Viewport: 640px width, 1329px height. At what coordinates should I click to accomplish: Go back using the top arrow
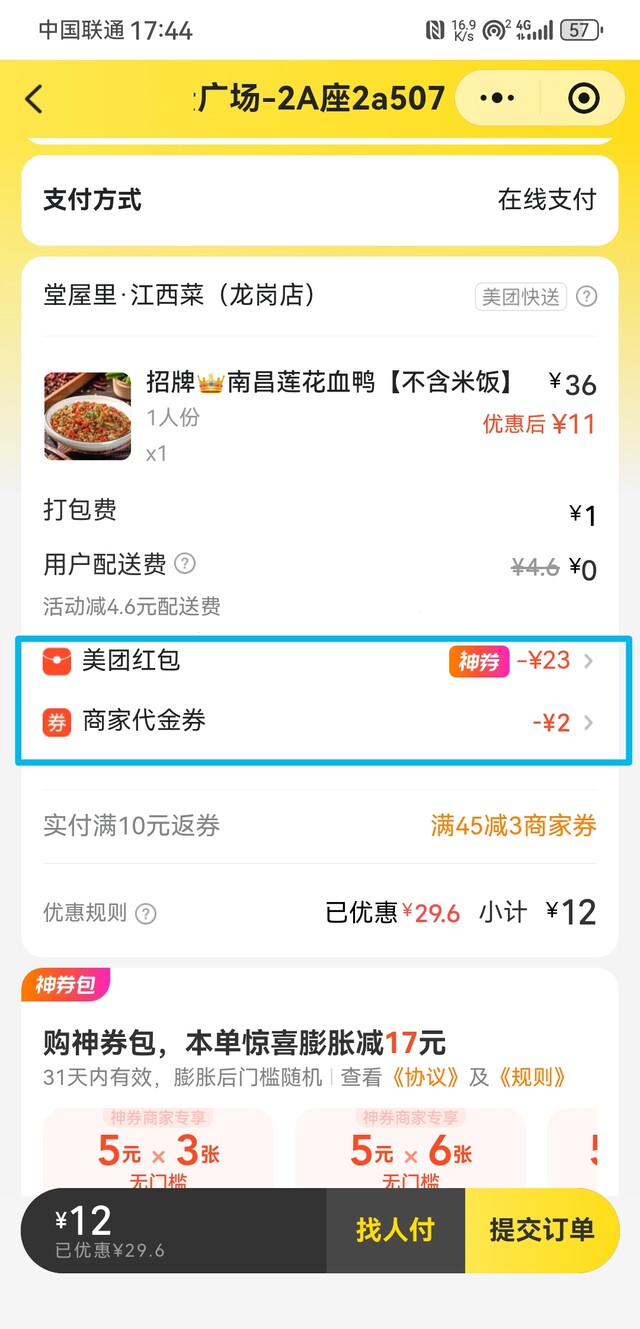[x=35, y=99]
